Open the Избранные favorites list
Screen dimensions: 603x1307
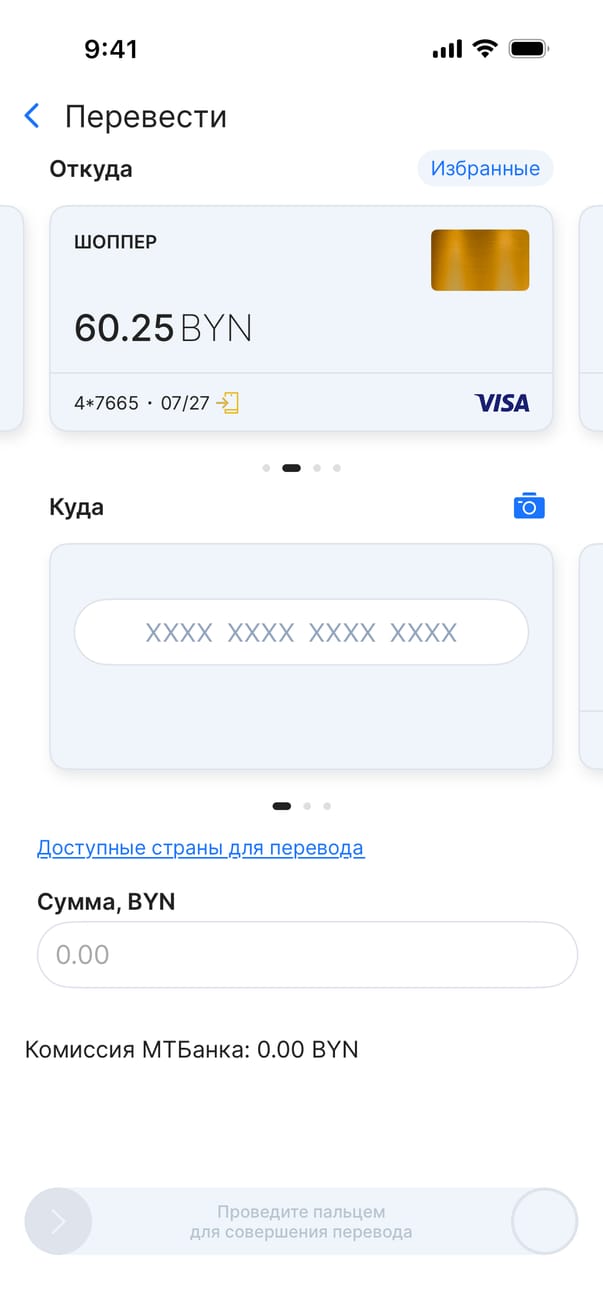tap(485, 169)
